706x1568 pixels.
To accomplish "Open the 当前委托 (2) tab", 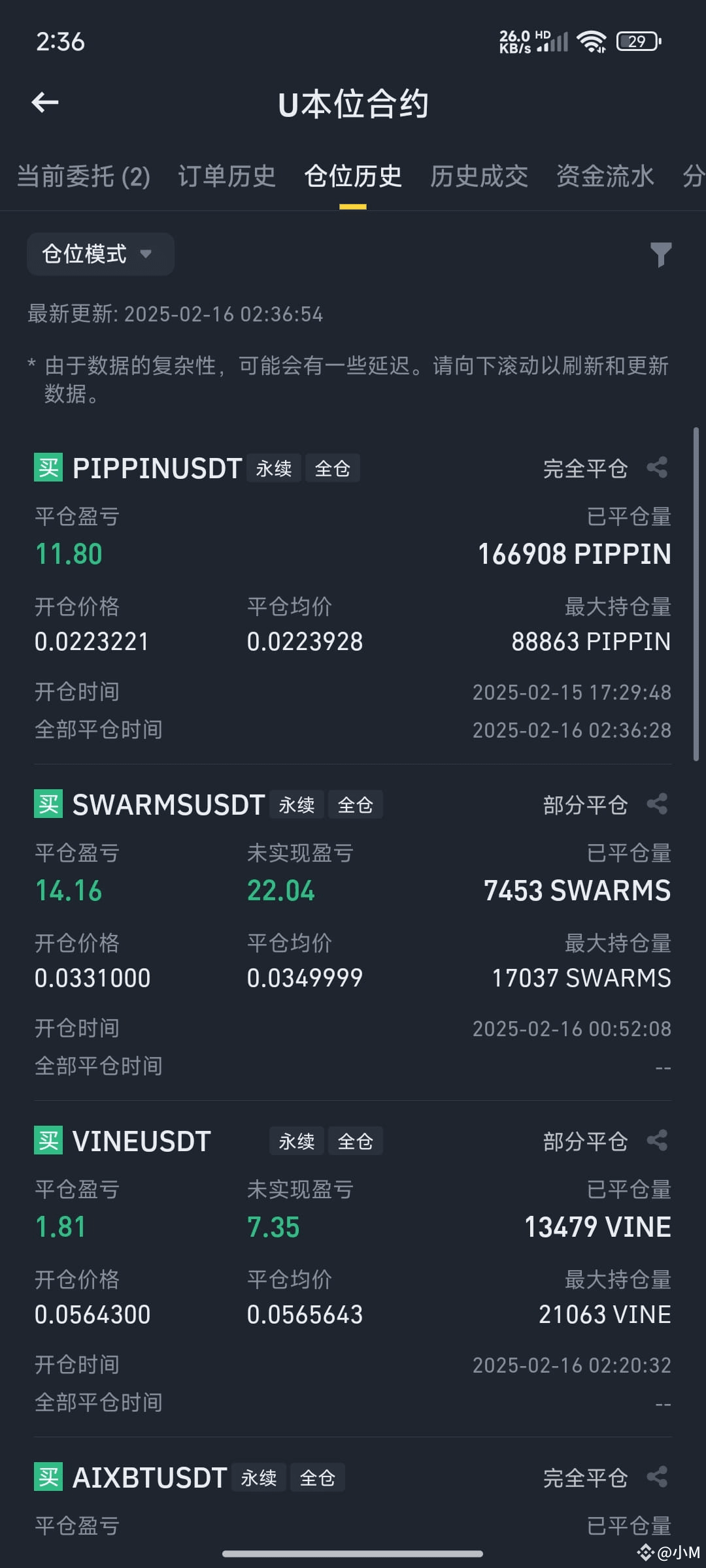I will (x=84, y=176).
